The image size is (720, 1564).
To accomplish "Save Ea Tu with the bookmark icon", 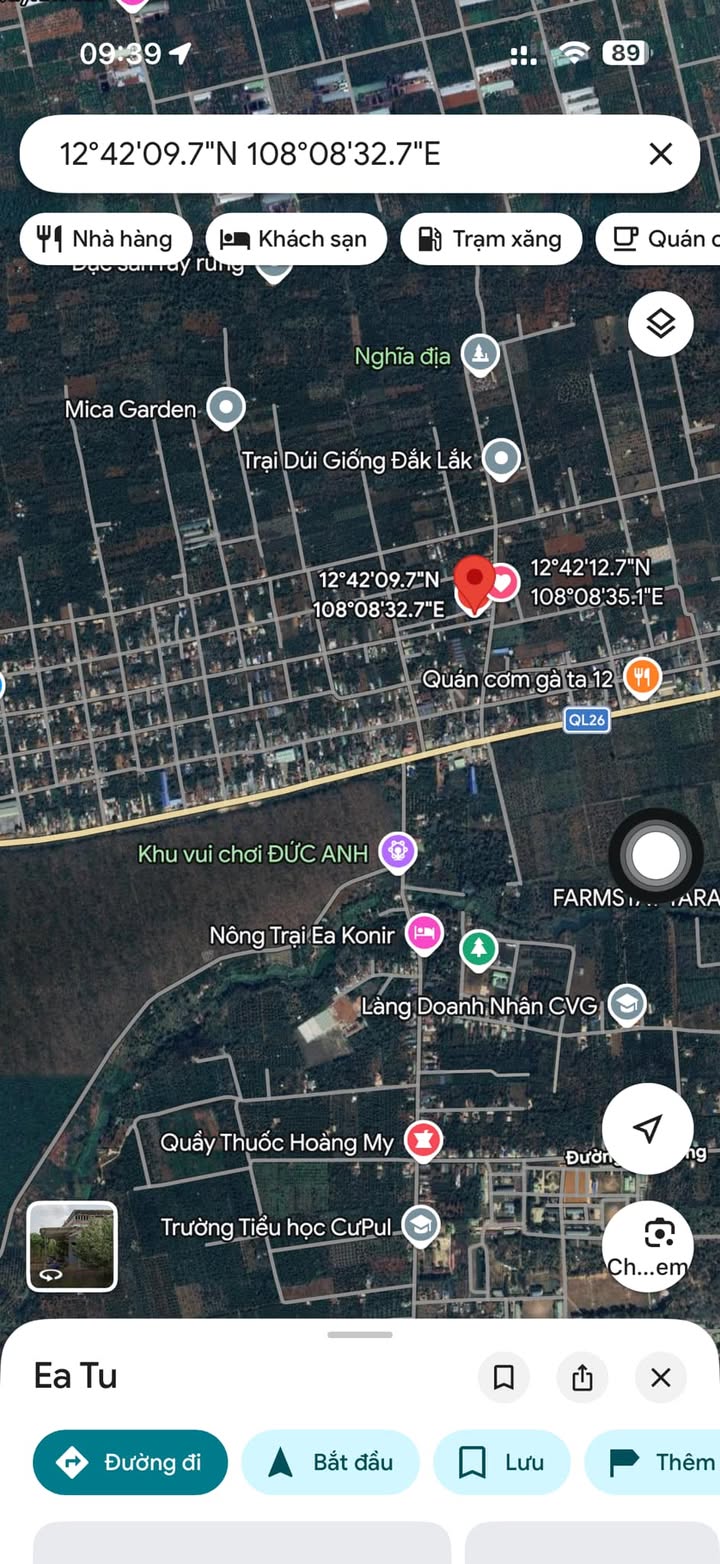I will coord(504,1378).
